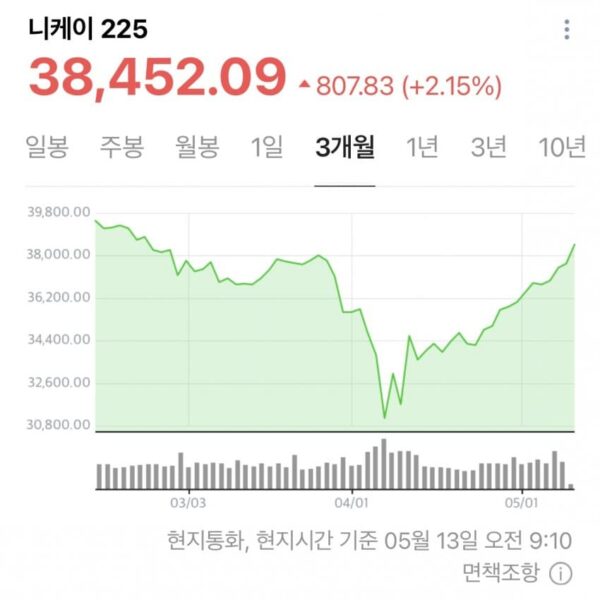
Task: Open the three-dot overflow menu
Action: [x=567, y=30]
